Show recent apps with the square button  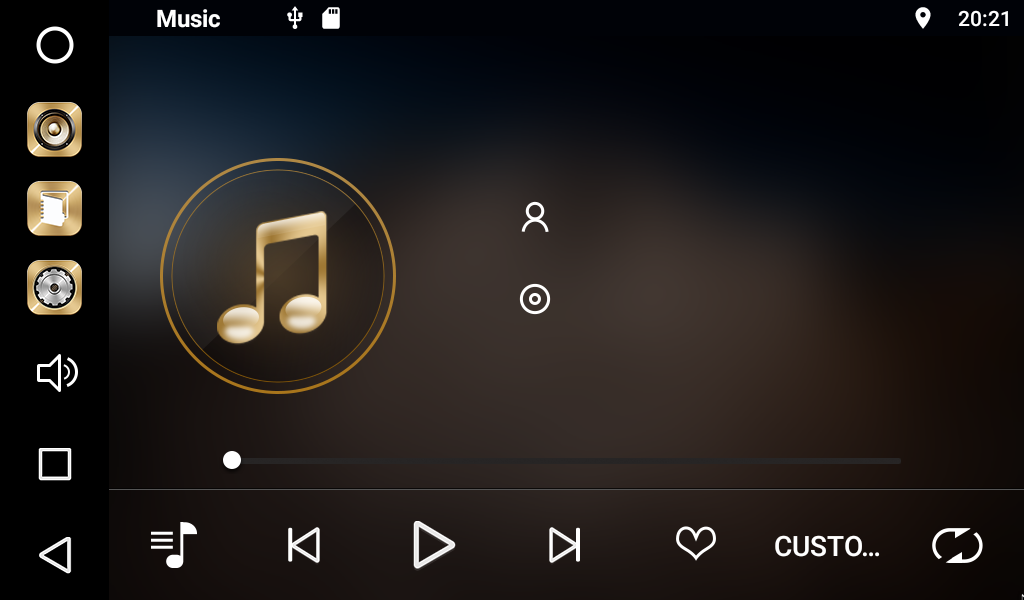pyautogui.click(x=55, y=464)
